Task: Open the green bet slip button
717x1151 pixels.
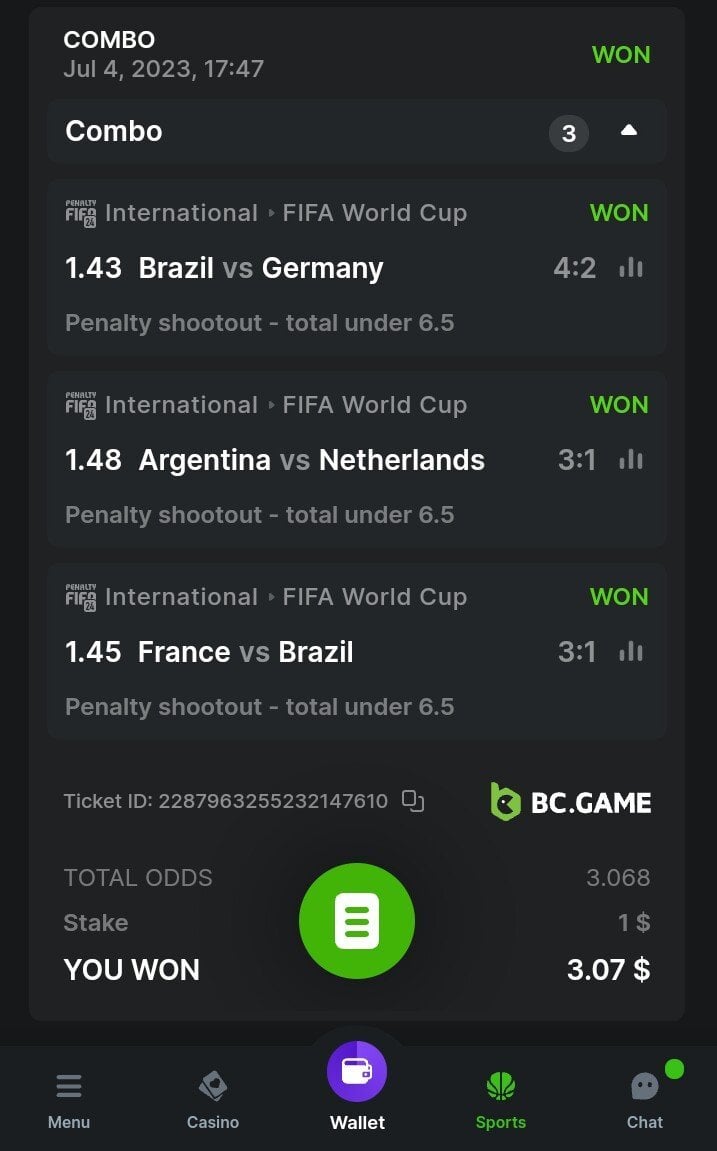Action: pos(357,921)
